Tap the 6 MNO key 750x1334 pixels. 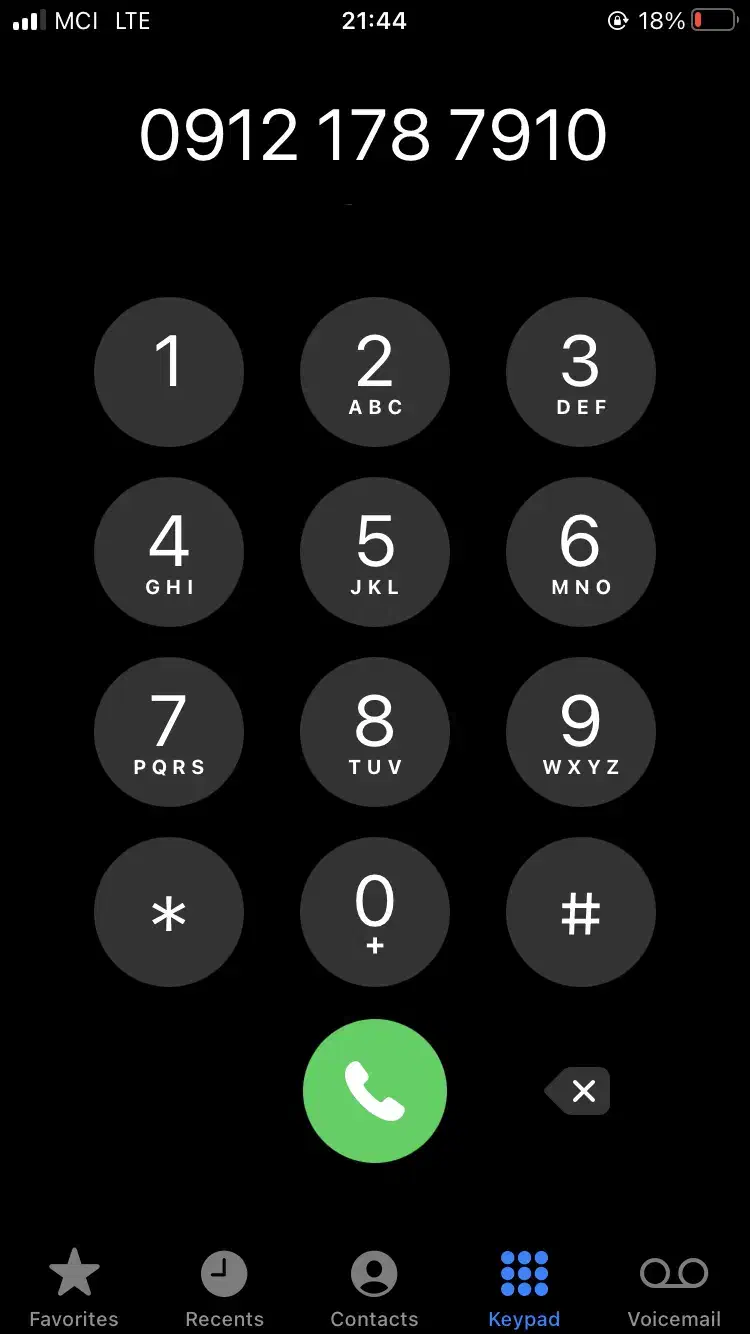581,552
